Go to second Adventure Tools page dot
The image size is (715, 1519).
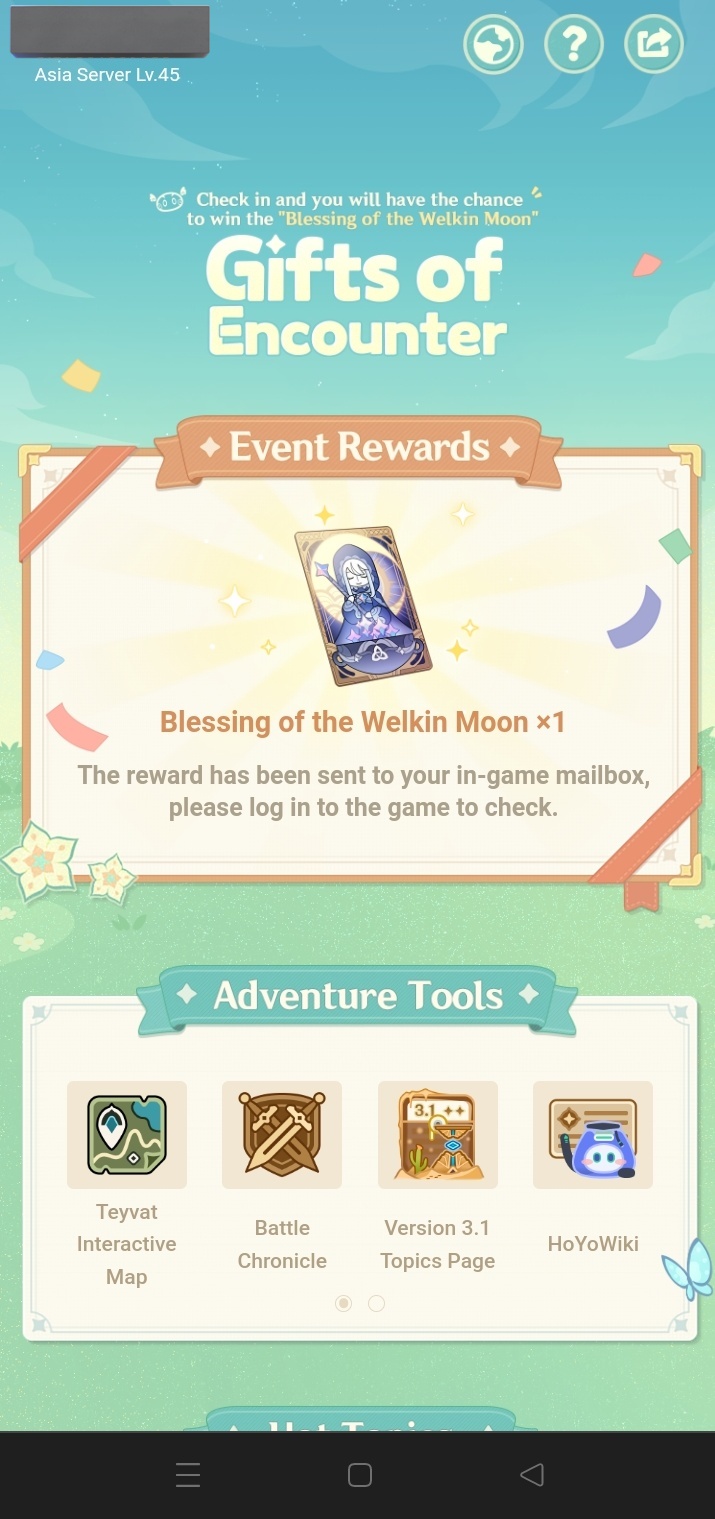pos(376,1303)
